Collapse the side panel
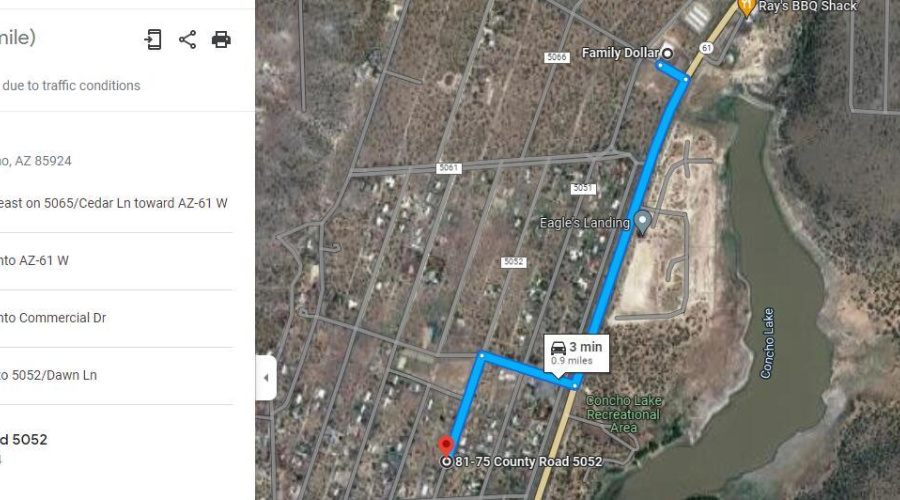900x500 pixels. (x=265, y=378)
